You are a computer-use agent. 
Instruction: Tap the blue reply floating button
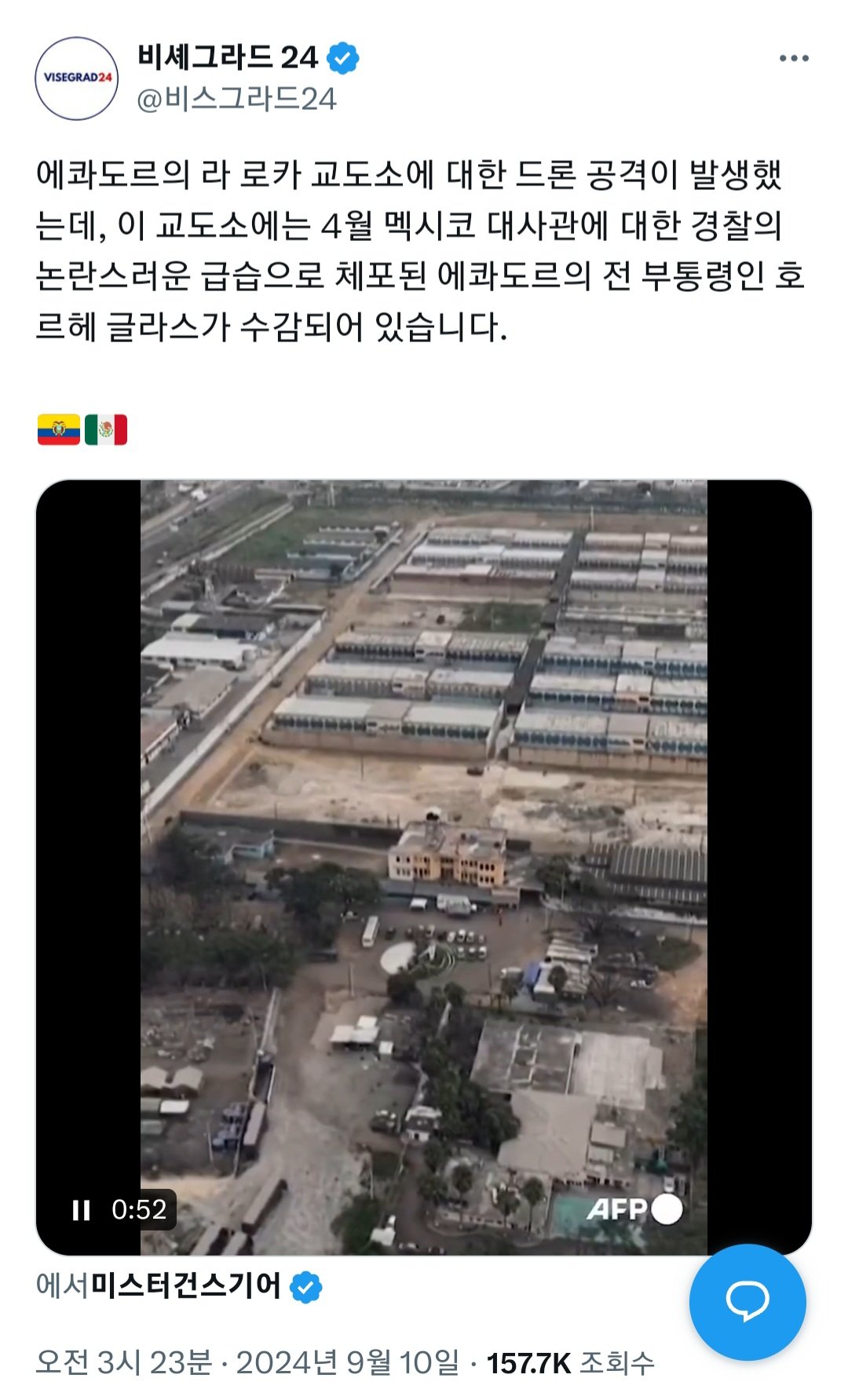tap(747, 1302)
